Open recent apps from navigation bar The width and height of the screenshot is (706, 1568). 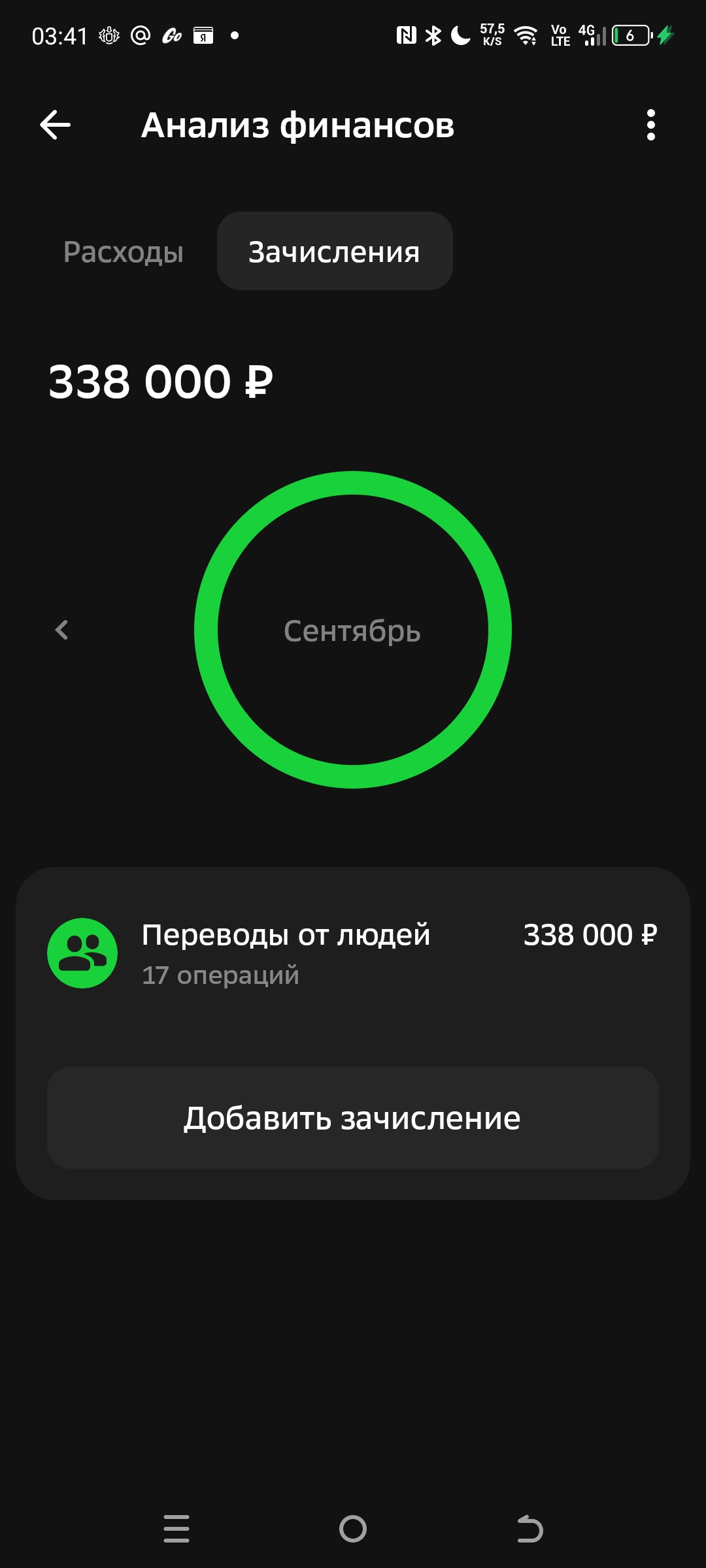point(176,1529)
